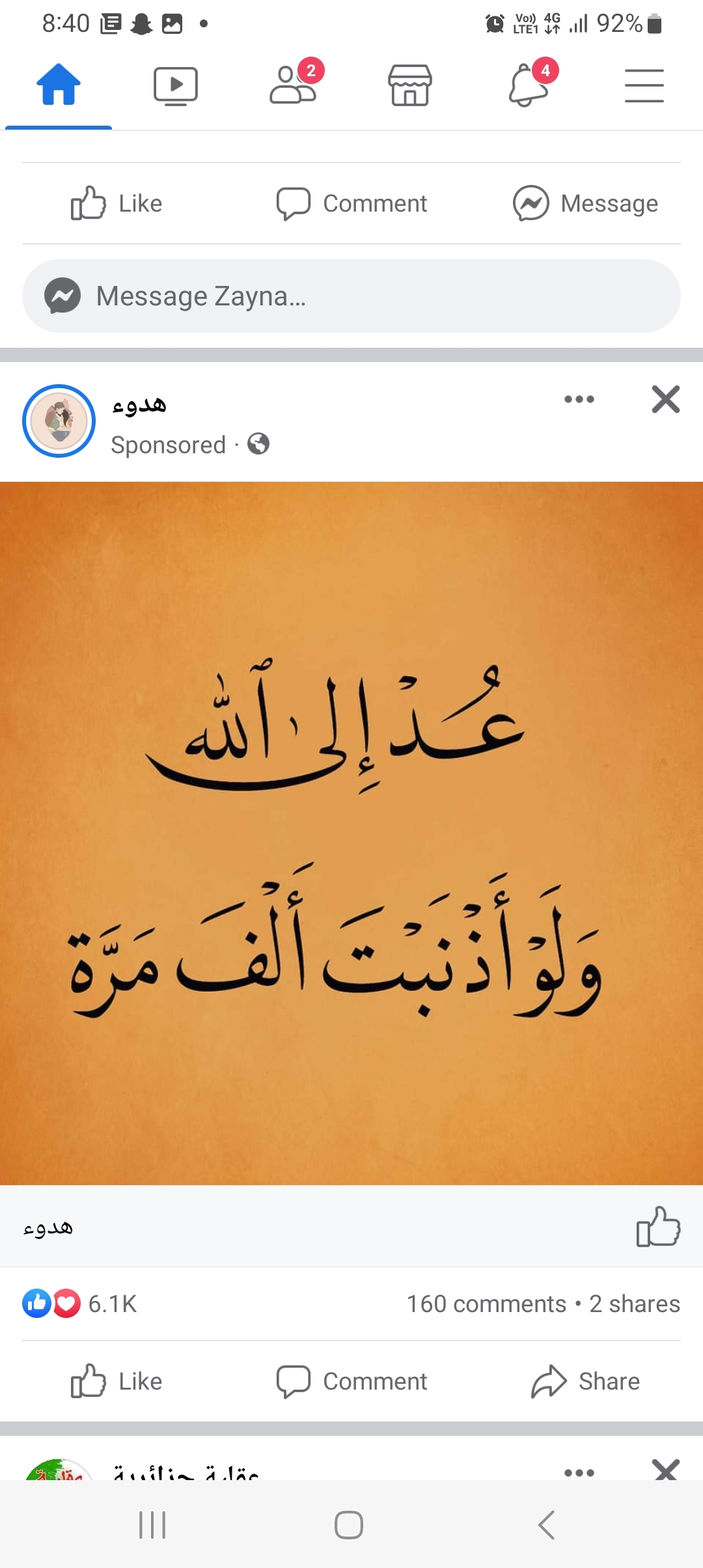Like the هدوء page with thumbs-up icon
This screenshot has height=1568, width=703.
(658, 1226)
